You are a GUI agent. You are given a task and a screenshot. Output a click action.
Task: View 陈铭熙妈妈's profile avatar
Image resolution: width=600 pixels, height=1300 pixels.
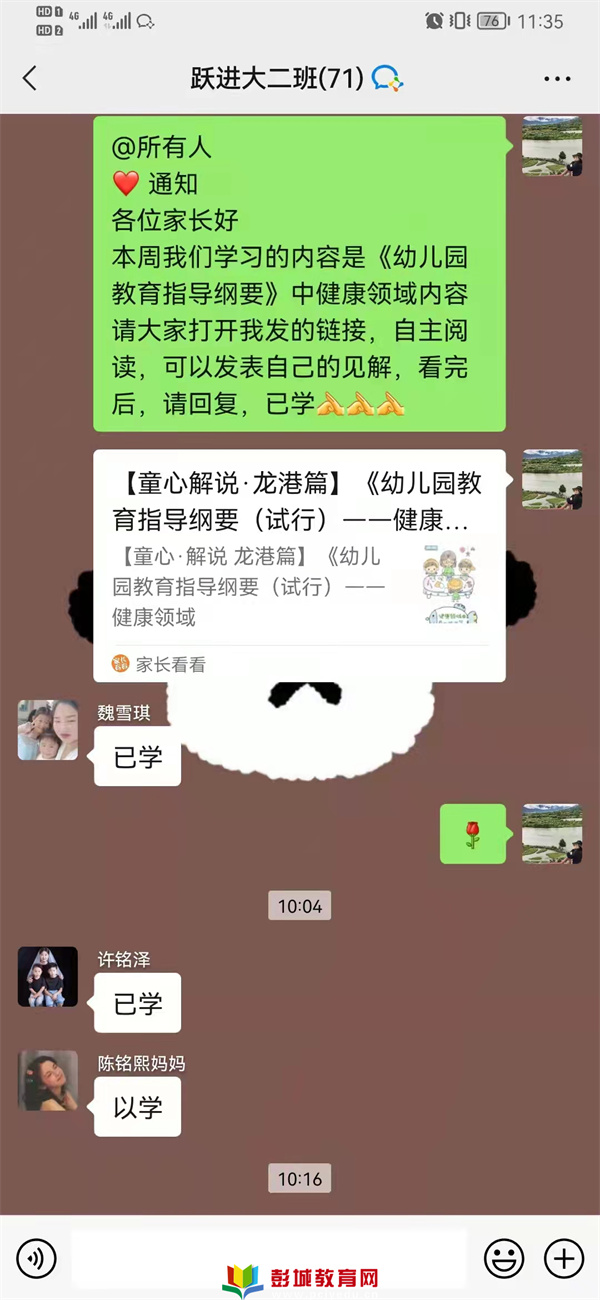pyautogui.click(x=48, y=1080)
